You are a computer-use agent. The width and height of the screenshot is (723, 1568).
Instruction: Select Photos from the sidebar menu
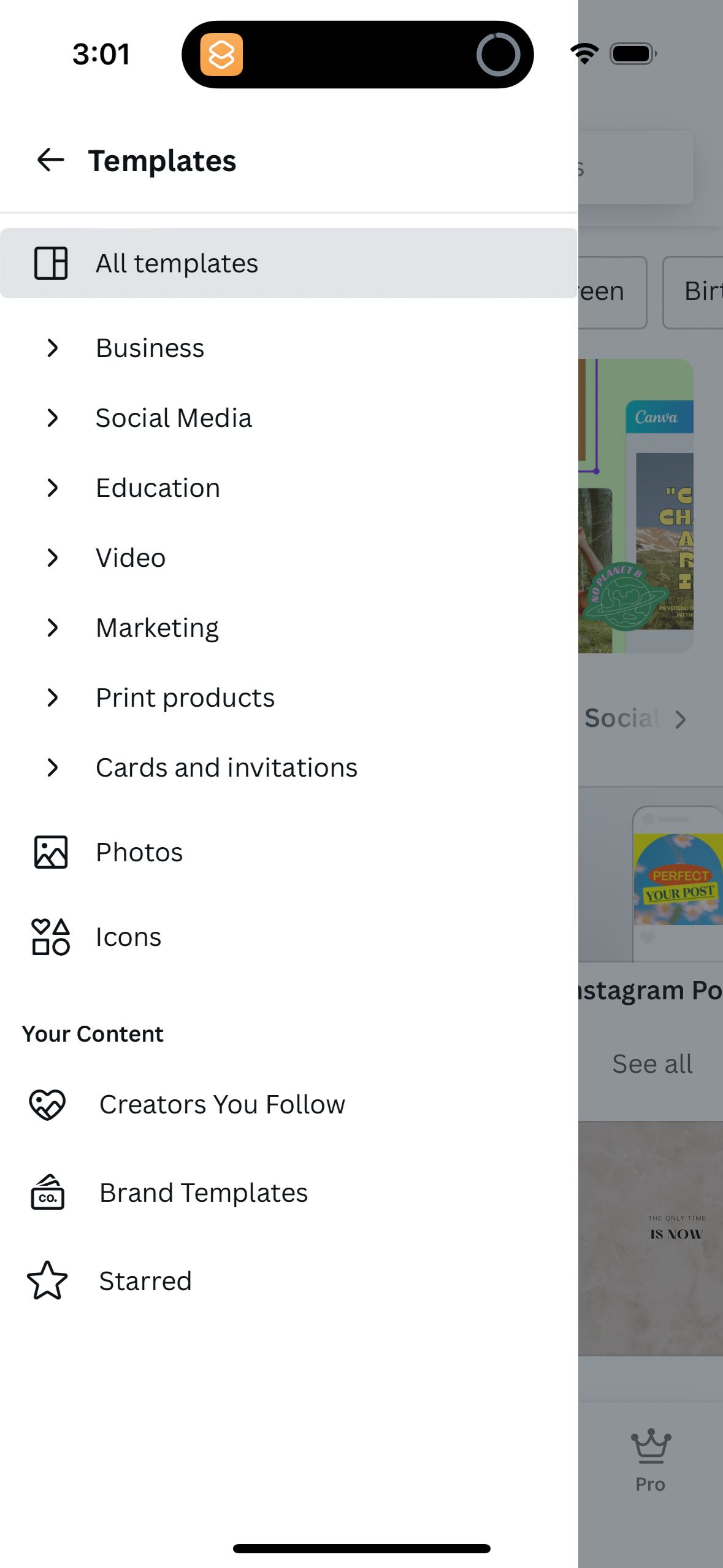click(x=139, y=851)
